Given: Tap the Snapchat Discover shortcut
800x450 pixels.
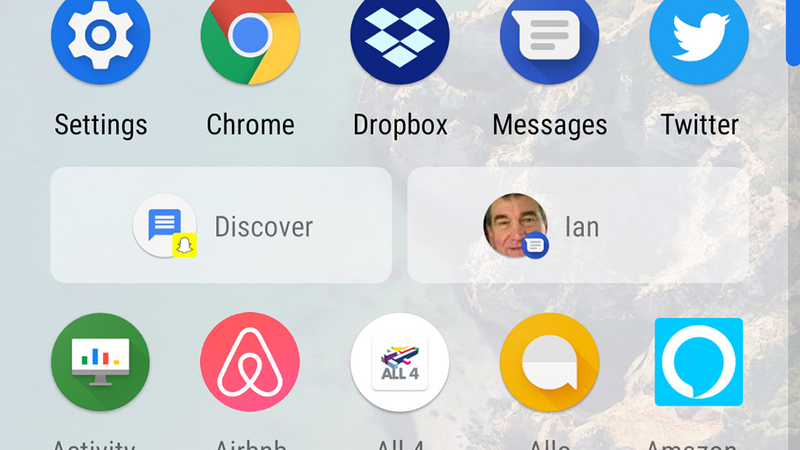Looking at the screenshot, I should pyautogui.click(x=221, y=226).
